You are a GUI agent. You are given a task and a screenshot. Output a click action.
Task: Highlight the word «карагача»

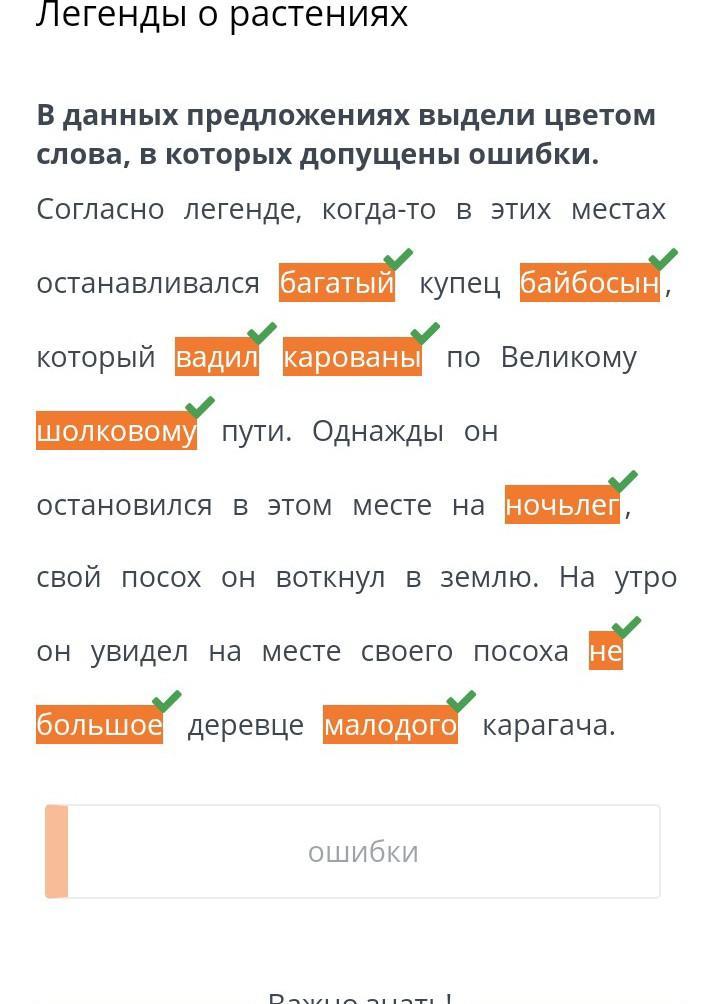[547, 726]
